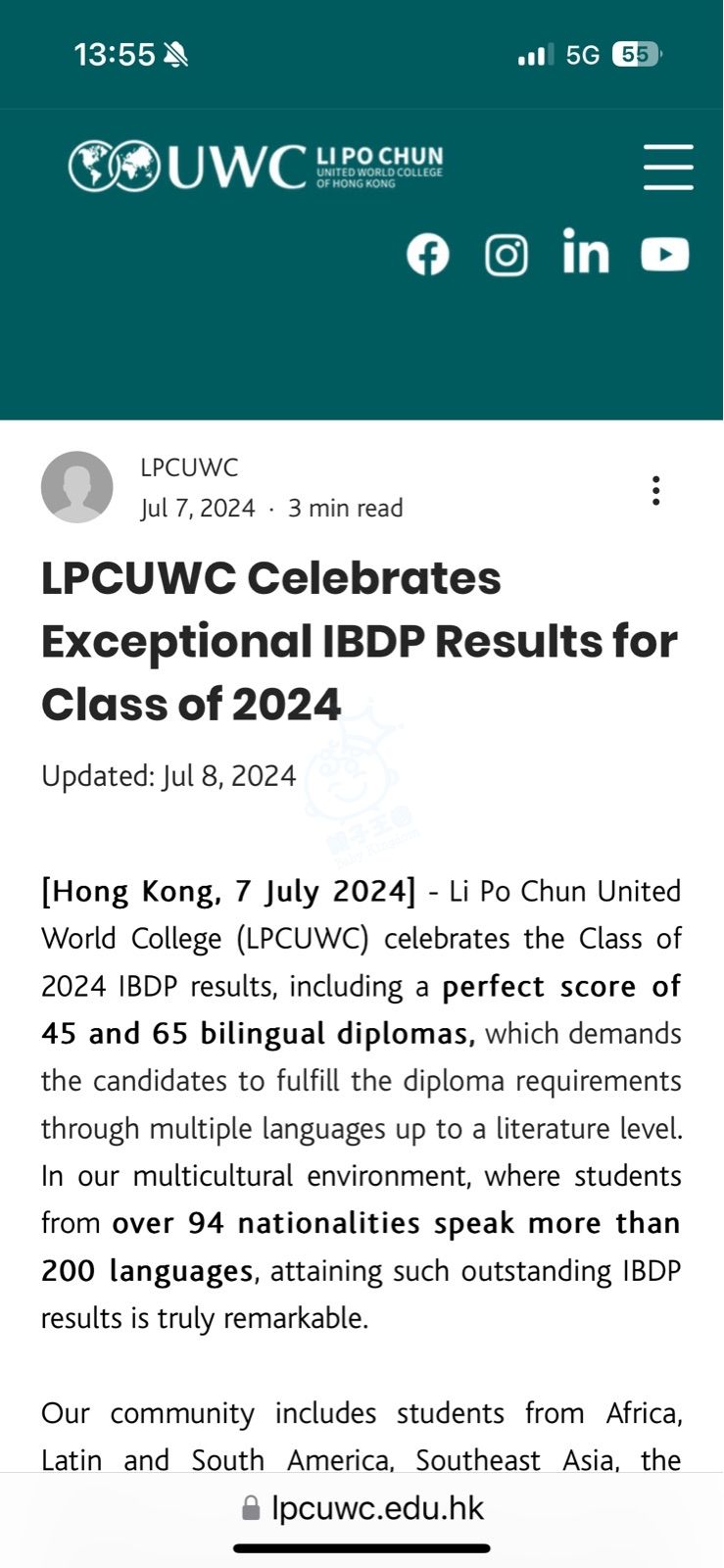
Task: Open the post's three-dot options menu
Action: click(655, 490)
